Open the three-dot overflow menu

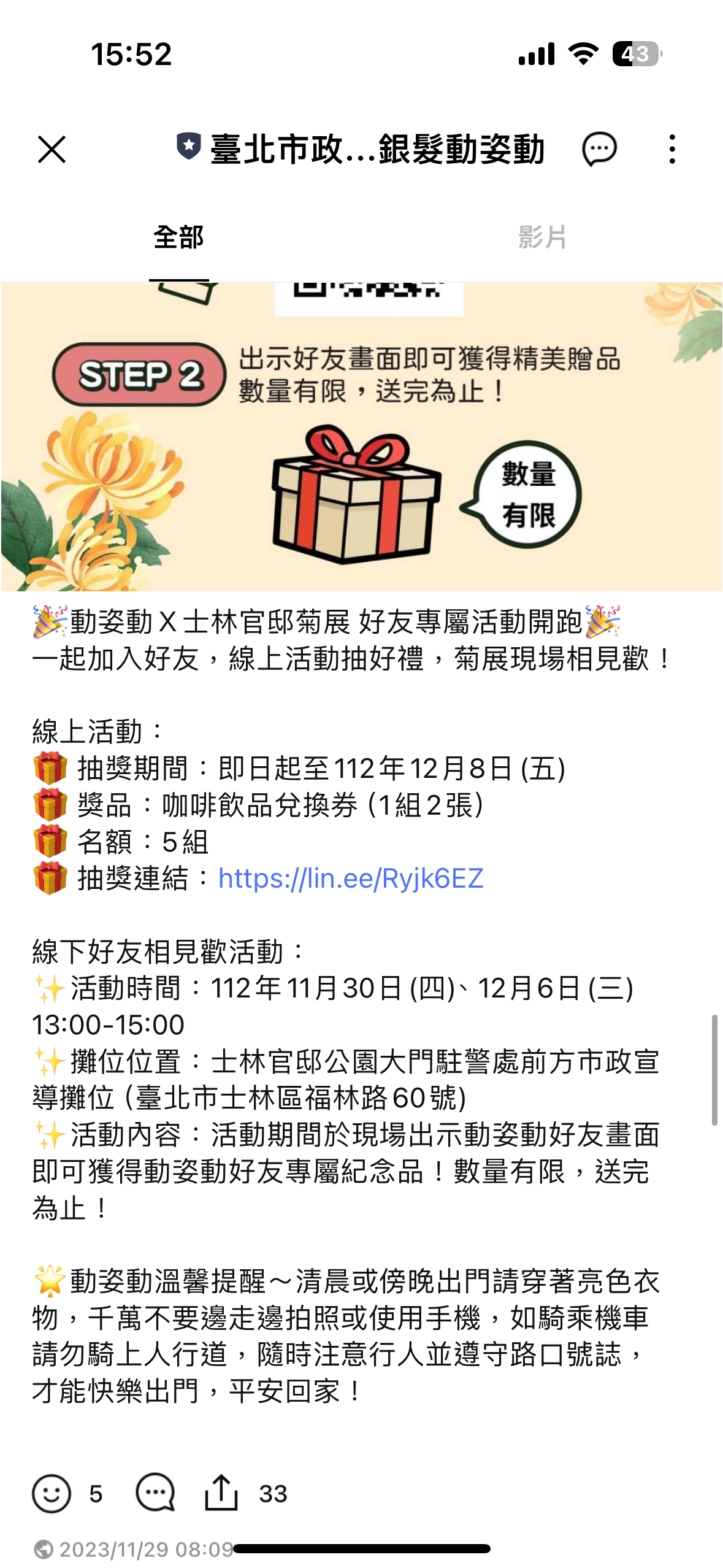point(672,149)
